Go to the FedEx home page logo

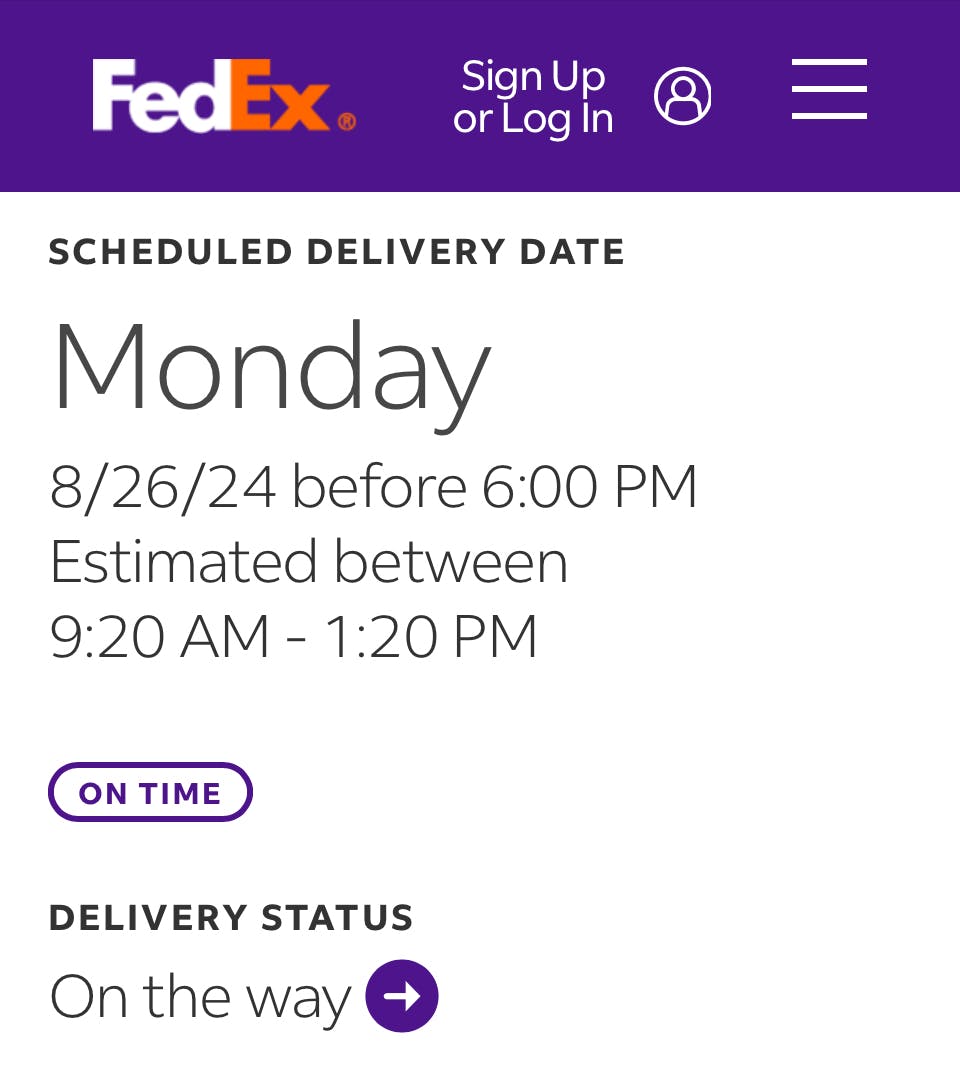pyautogui.click(x=224, y=95)
